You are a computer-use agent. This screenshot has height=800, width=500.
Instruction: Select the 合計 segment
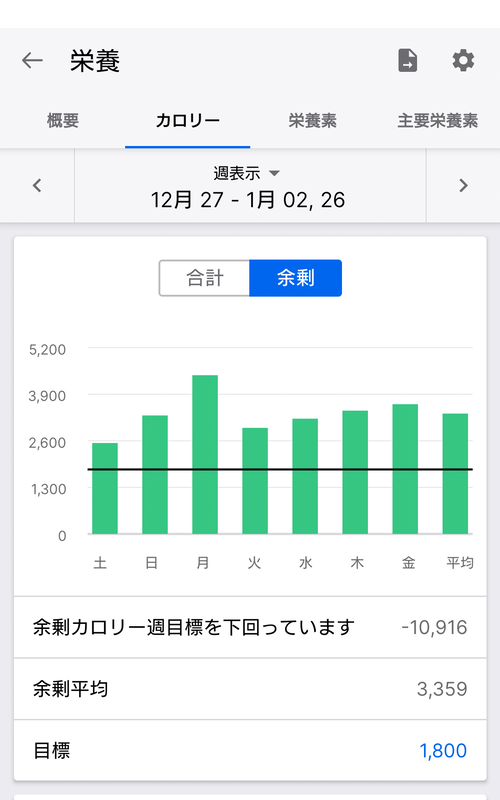205,278
